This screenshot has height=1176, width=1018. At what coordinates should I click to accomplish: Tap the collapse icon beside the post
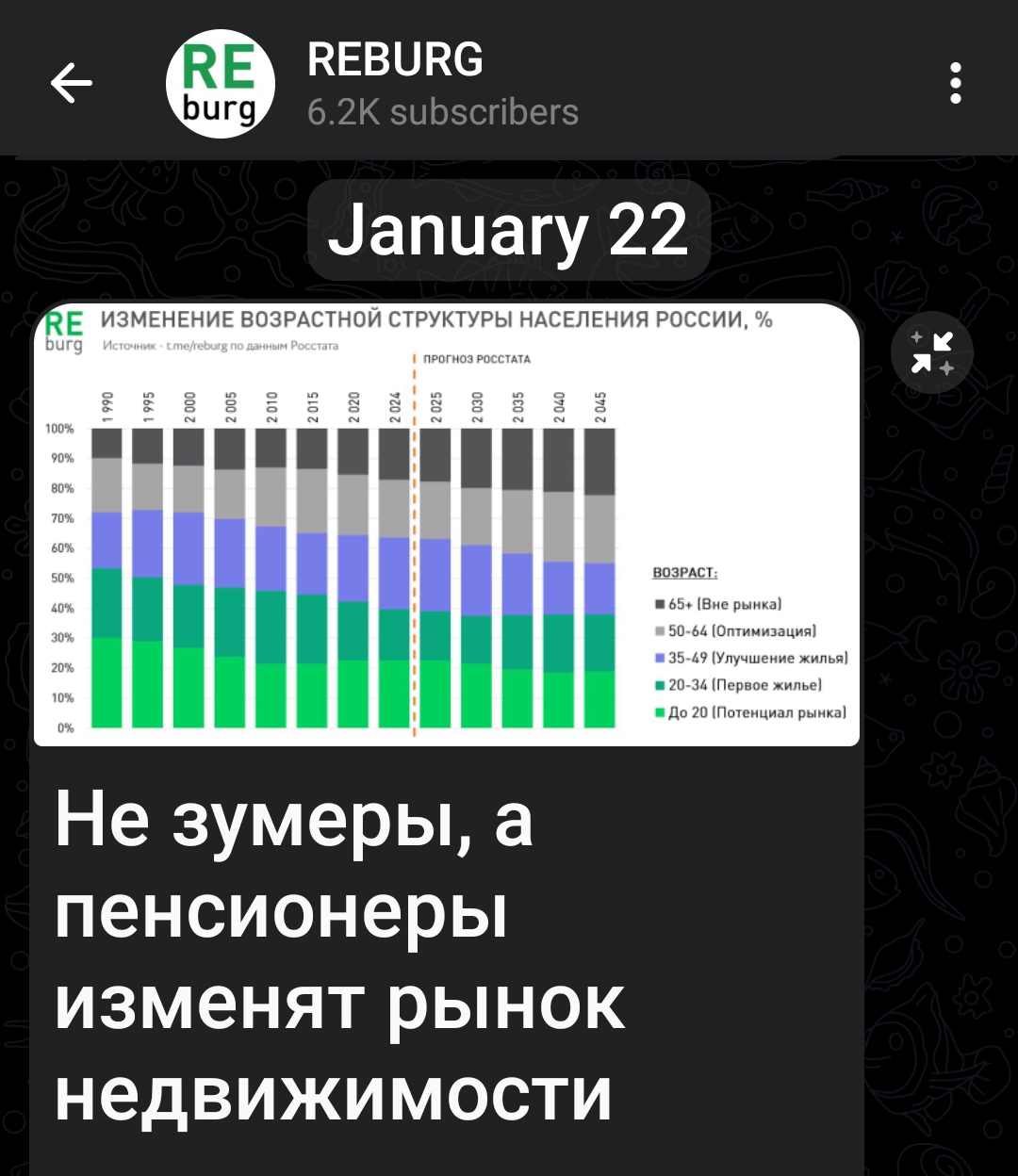click(x=931, y=352)
